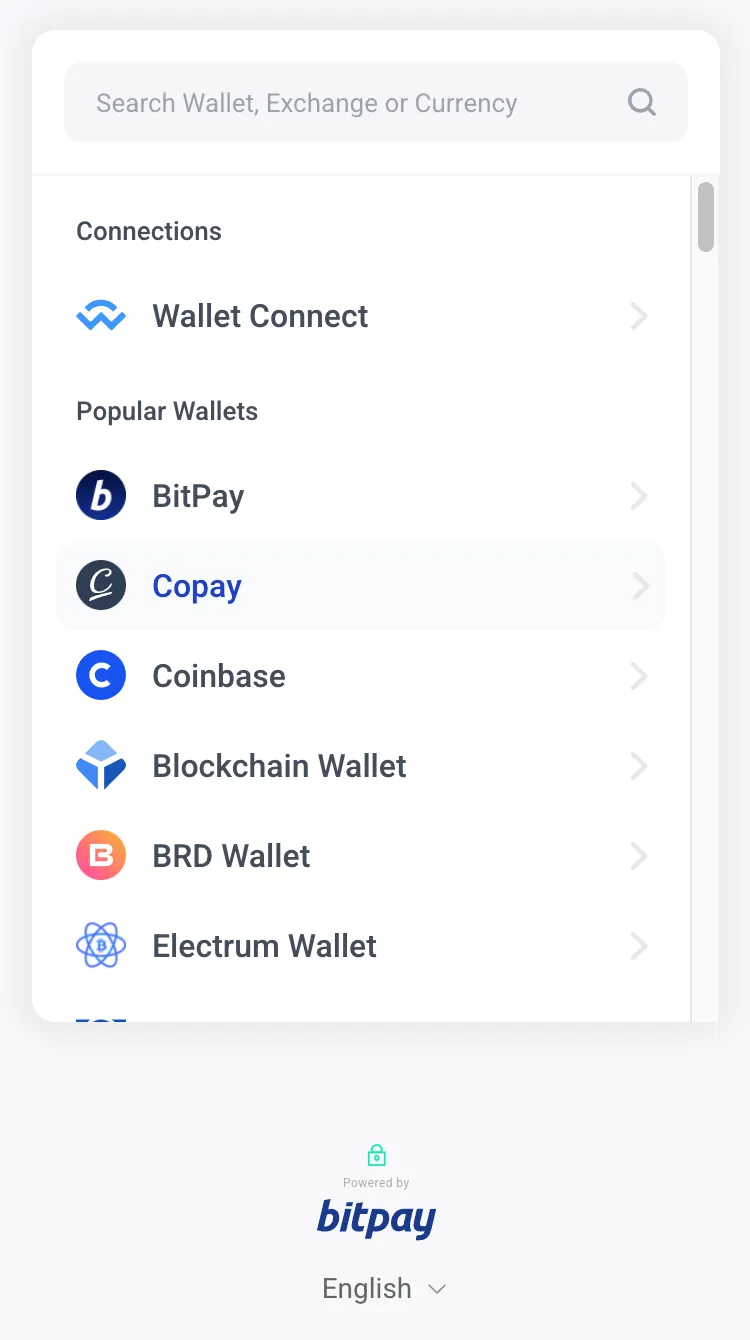The image size is (750, 1340).
Task: Open the Copay wallet entry
Action: 360,585
